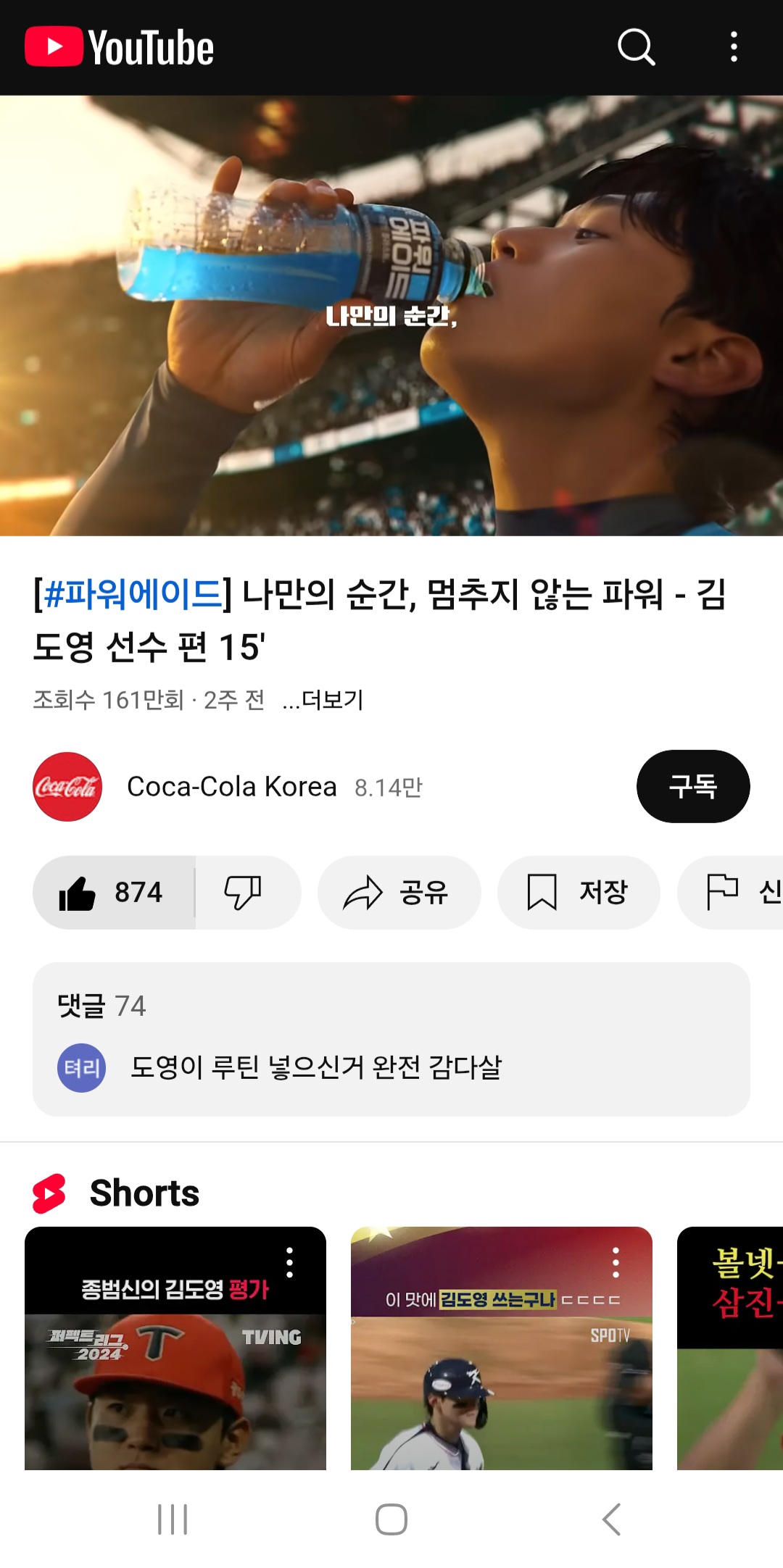The height and width of the screenshot is (1568, 783).
Task: Tap the YouTube logo to go home
Action: pyautogui.click(x=120, y=48)
